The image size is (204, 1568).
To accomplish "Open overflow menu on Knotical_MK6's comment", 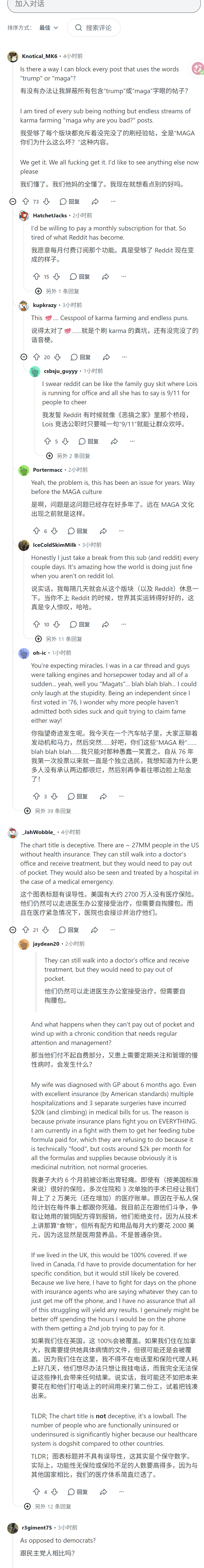I will (x=113, y=202).
